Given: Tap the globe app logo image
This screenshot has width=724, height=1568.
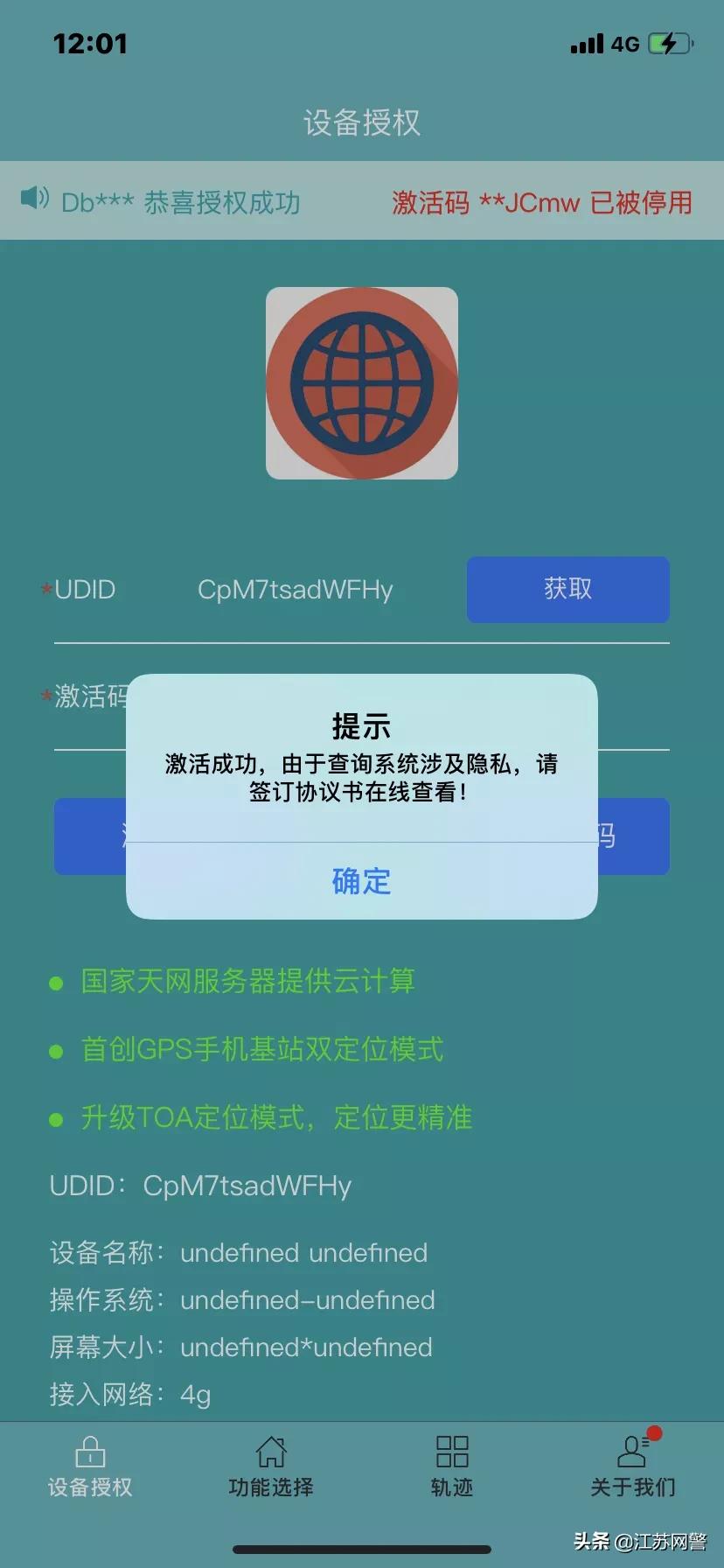Looking at the screenshot, I should 362,385.
